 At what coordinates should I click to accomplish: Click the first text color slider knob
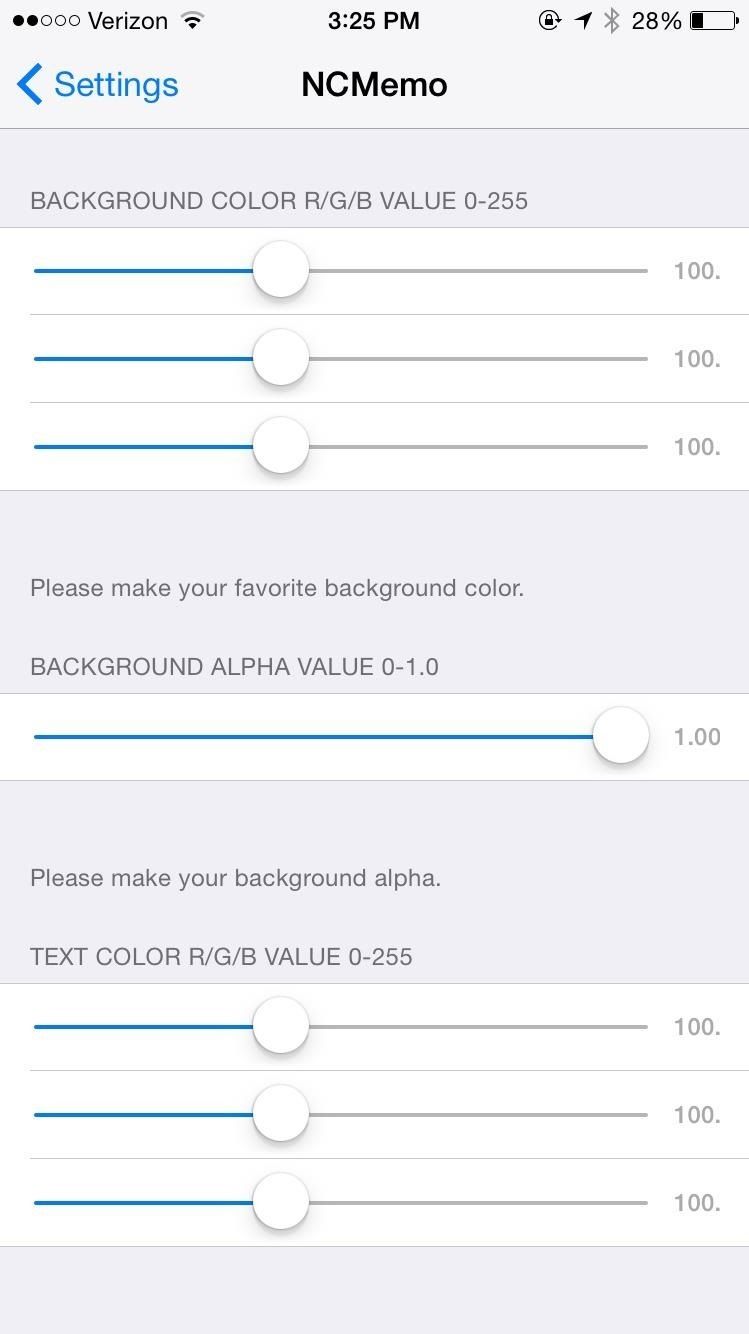tap(280, 1024)
